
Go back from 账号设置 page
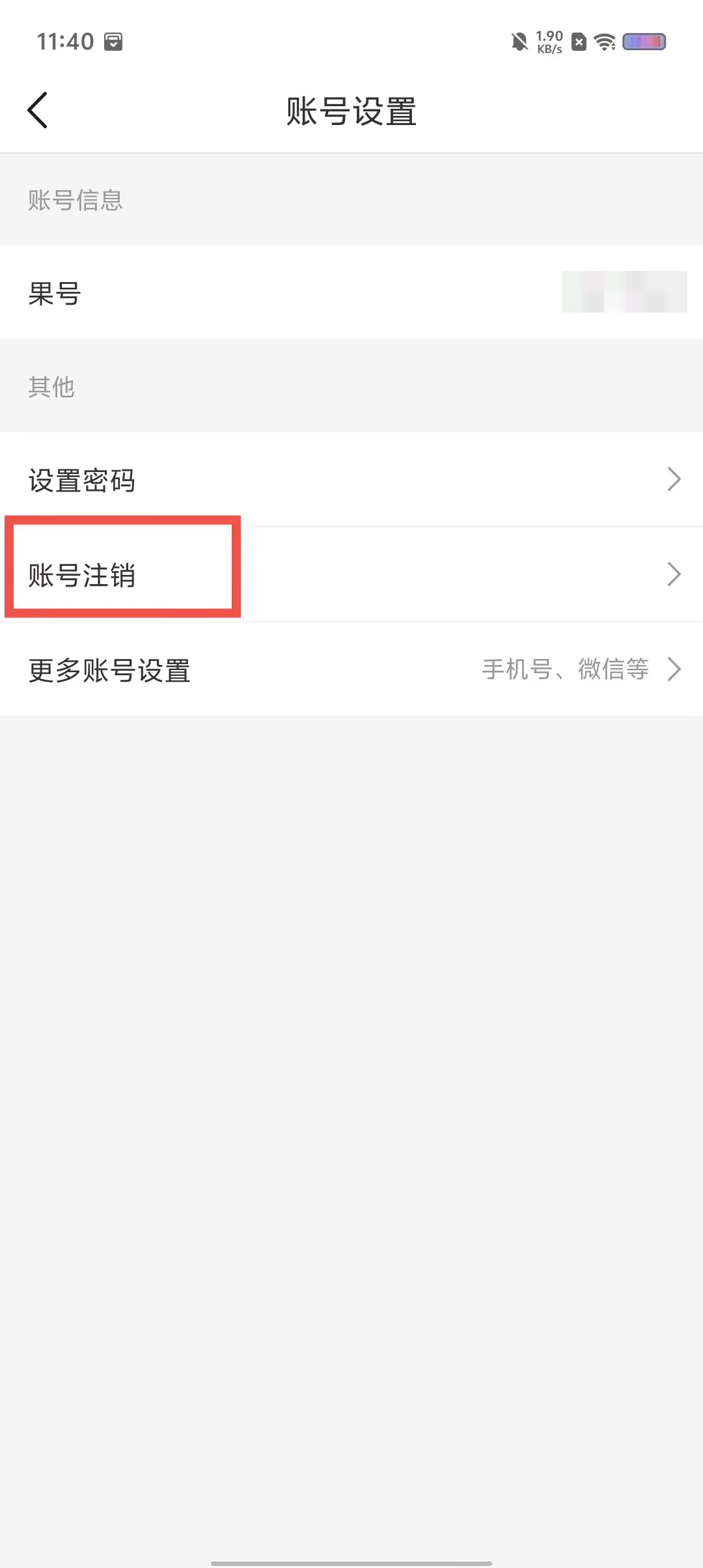pos(38,110)
